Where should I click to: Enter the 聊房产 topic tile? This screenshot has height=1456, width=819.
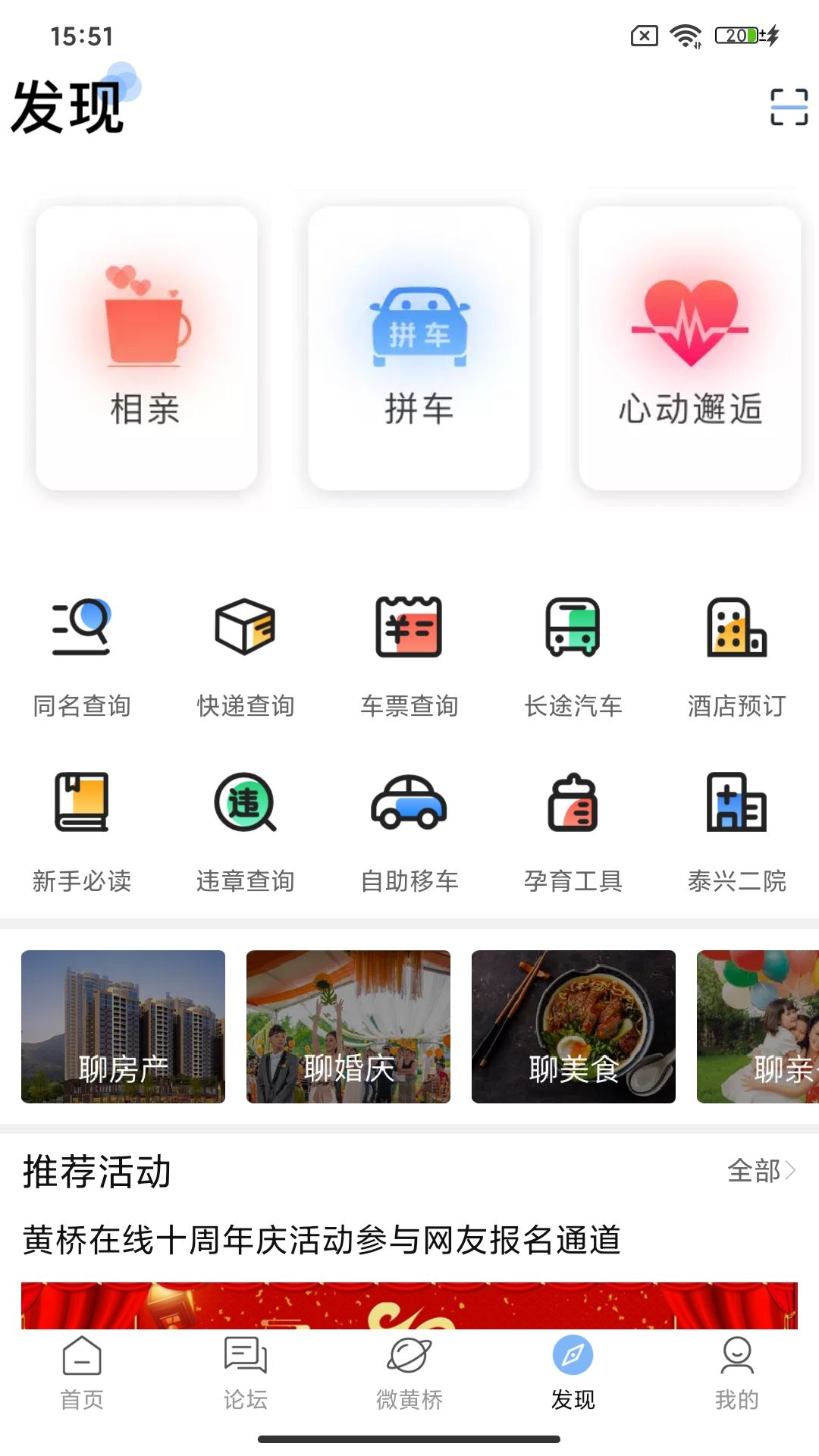(x=123, y=1026)
